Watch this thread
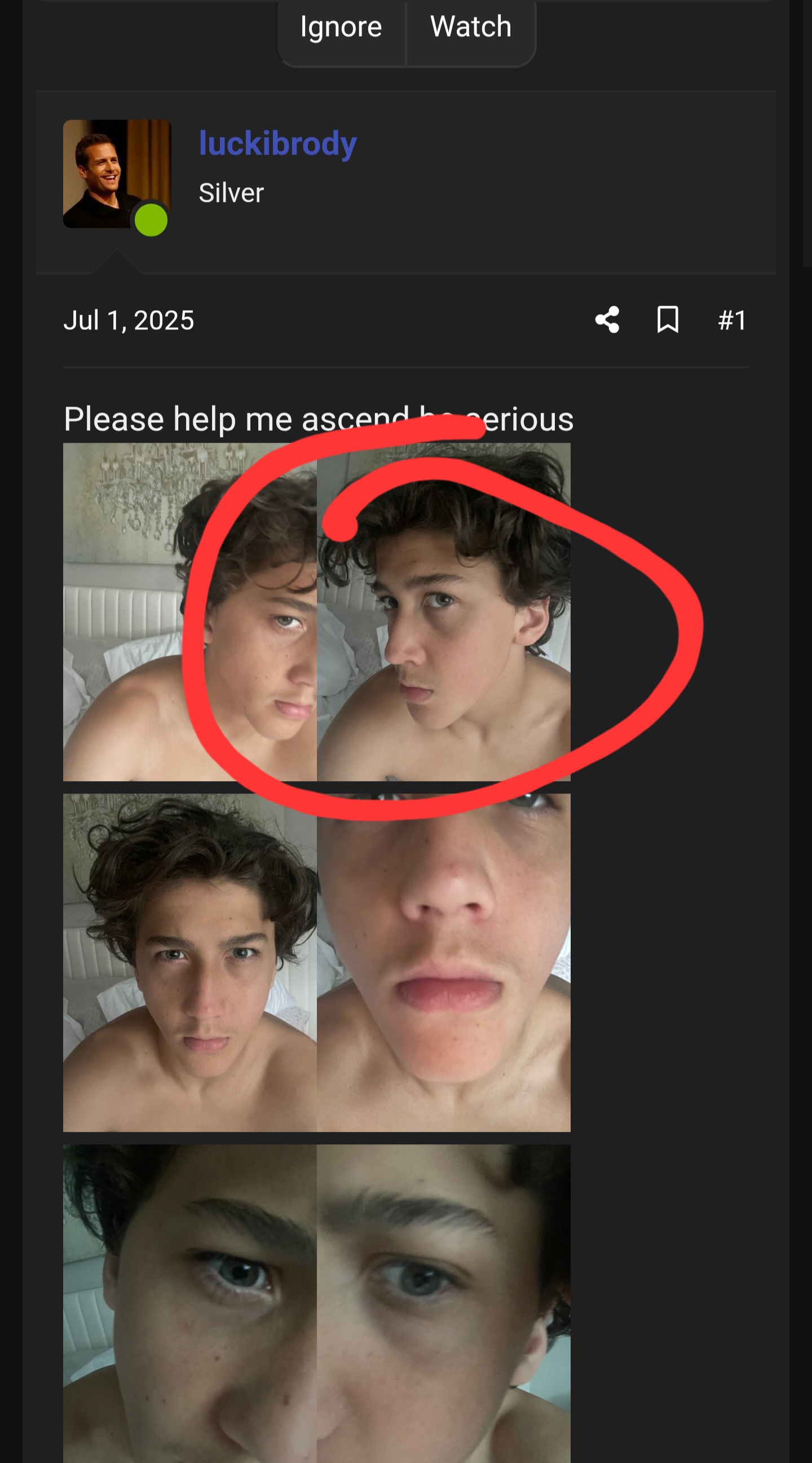 coord(471,28)
